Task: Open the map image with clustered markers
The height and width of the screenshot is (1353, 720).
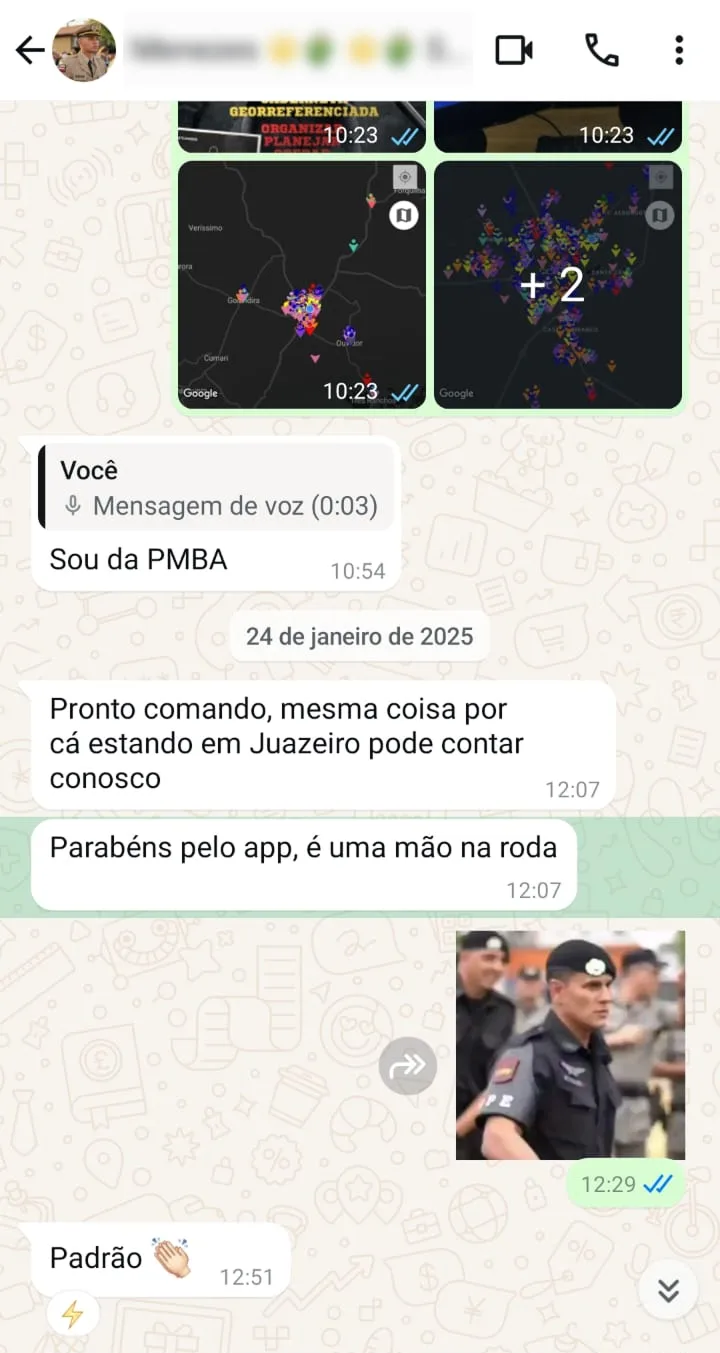Action: tap(302, 285)
